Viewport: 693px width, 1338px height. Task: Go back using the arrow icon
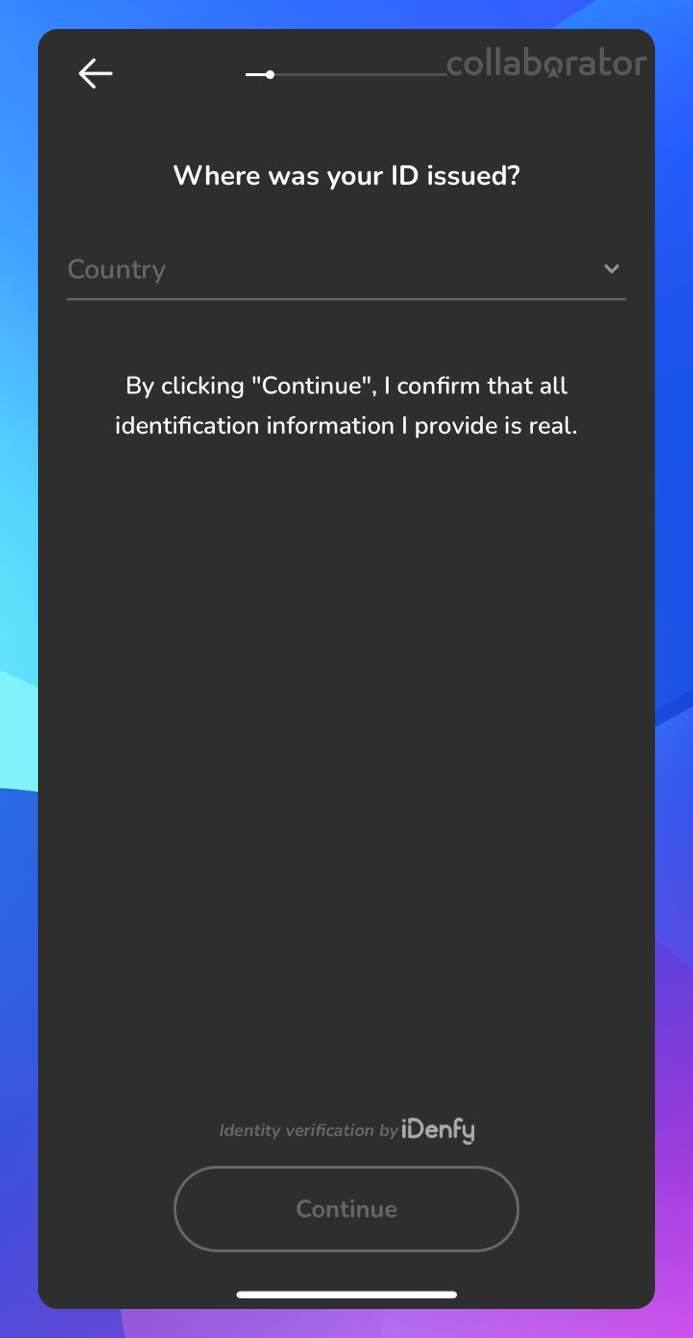click(x=95, y=74)
